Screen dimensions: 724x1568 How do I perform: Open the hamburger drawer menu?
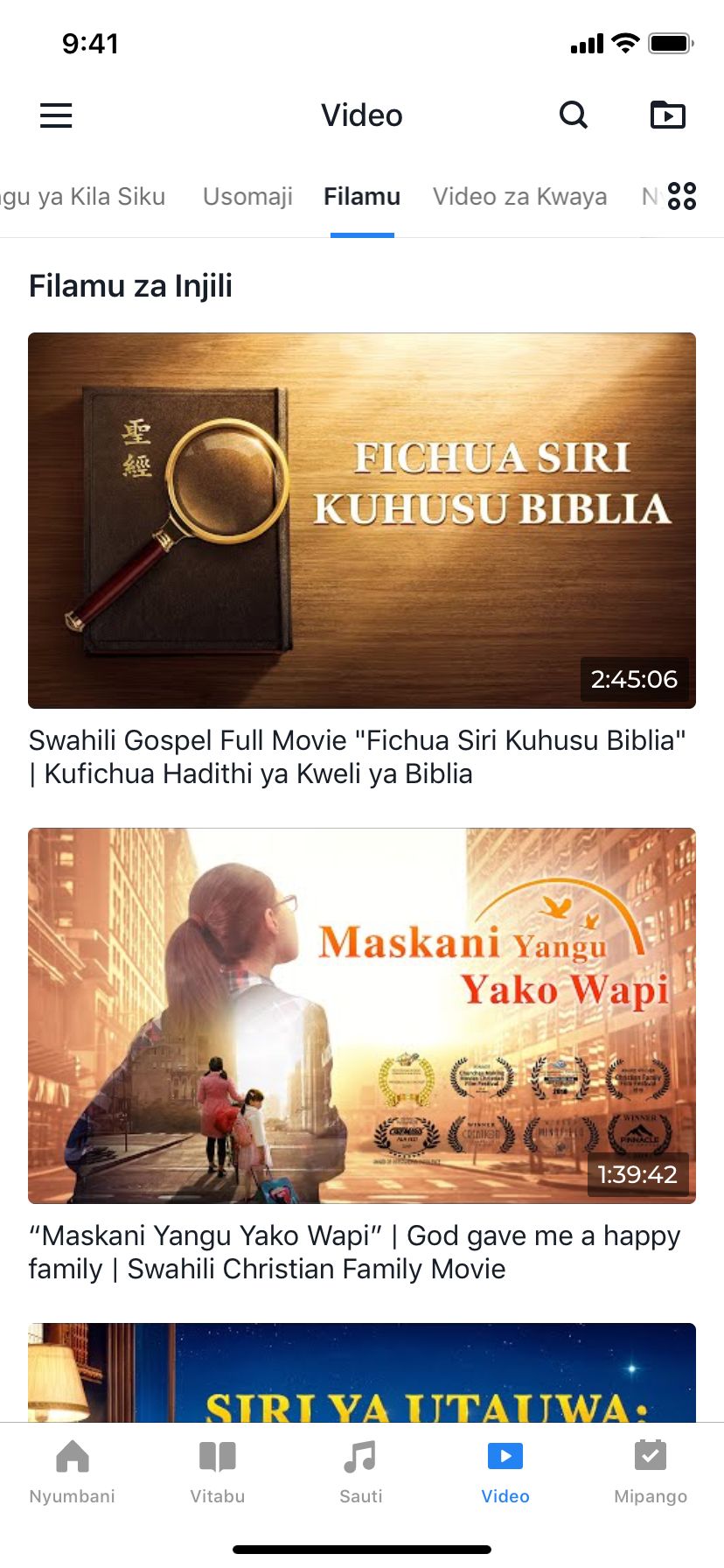(56, 115)
